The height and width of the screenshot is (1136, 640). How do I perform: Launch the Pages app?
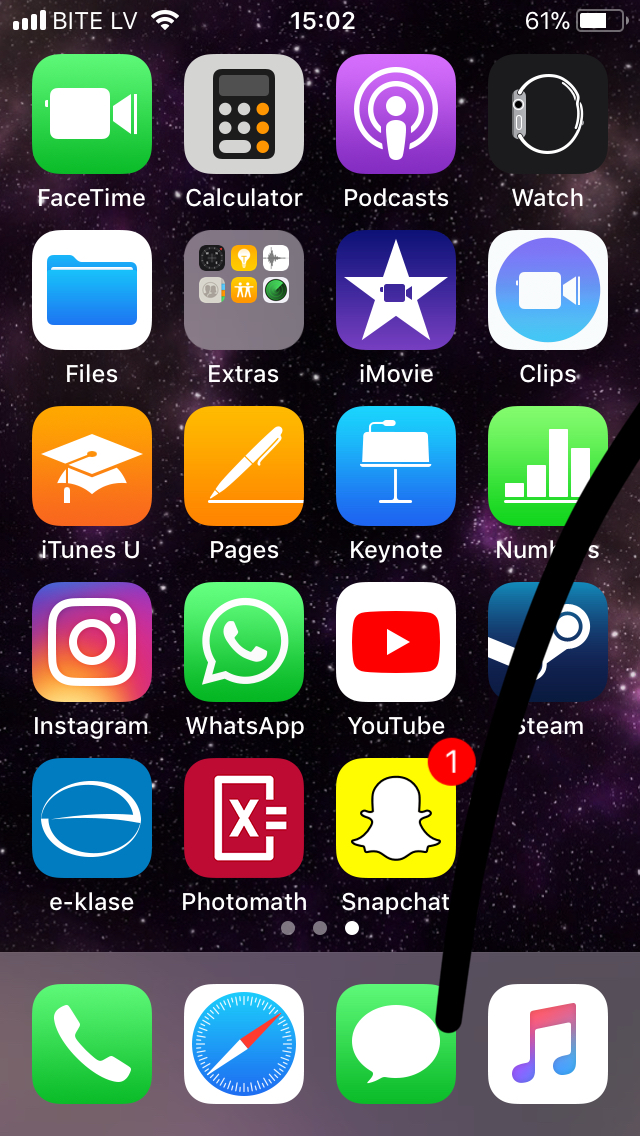click(244, 466)
